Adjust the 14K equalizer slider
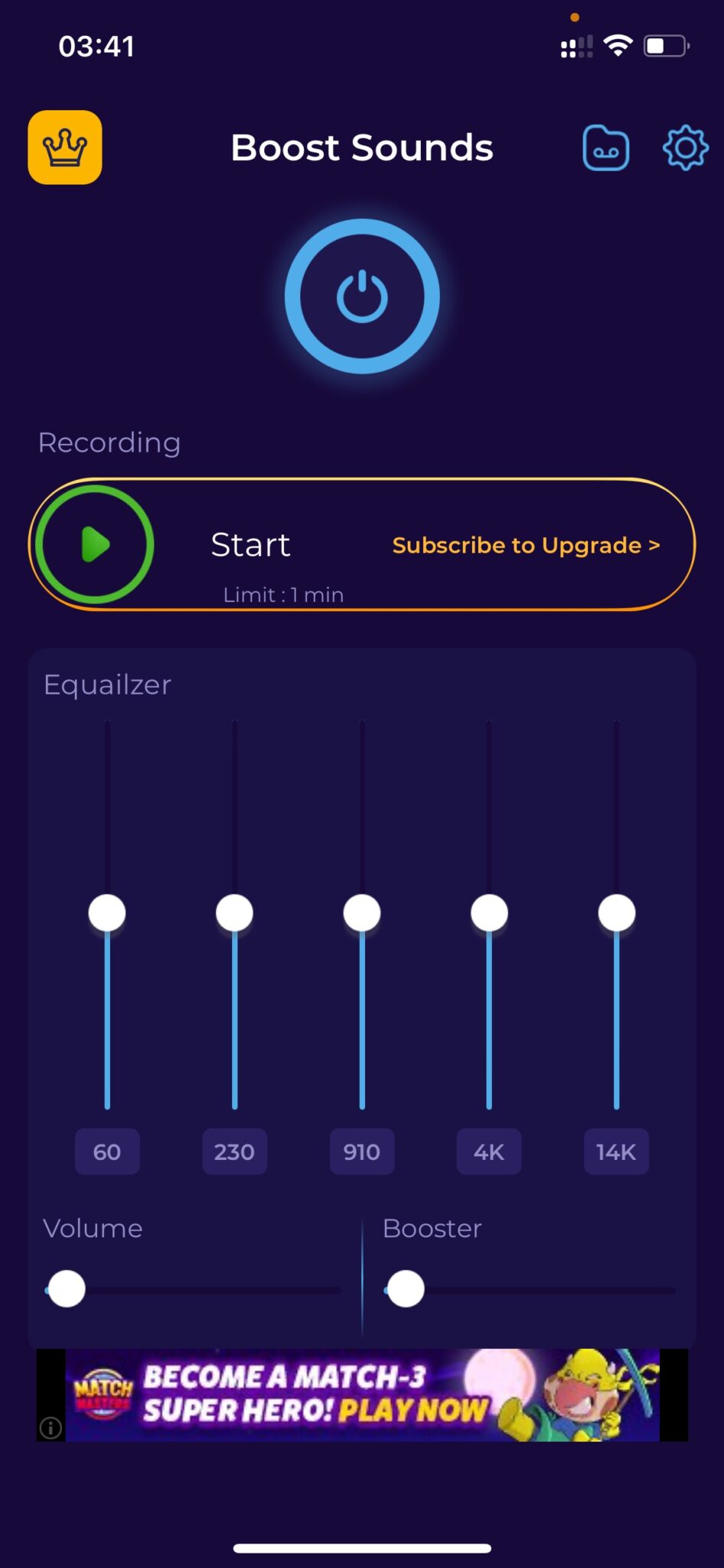Viewport: 724px width, 1568px height. pyautogui.click(x=616, y=912)
